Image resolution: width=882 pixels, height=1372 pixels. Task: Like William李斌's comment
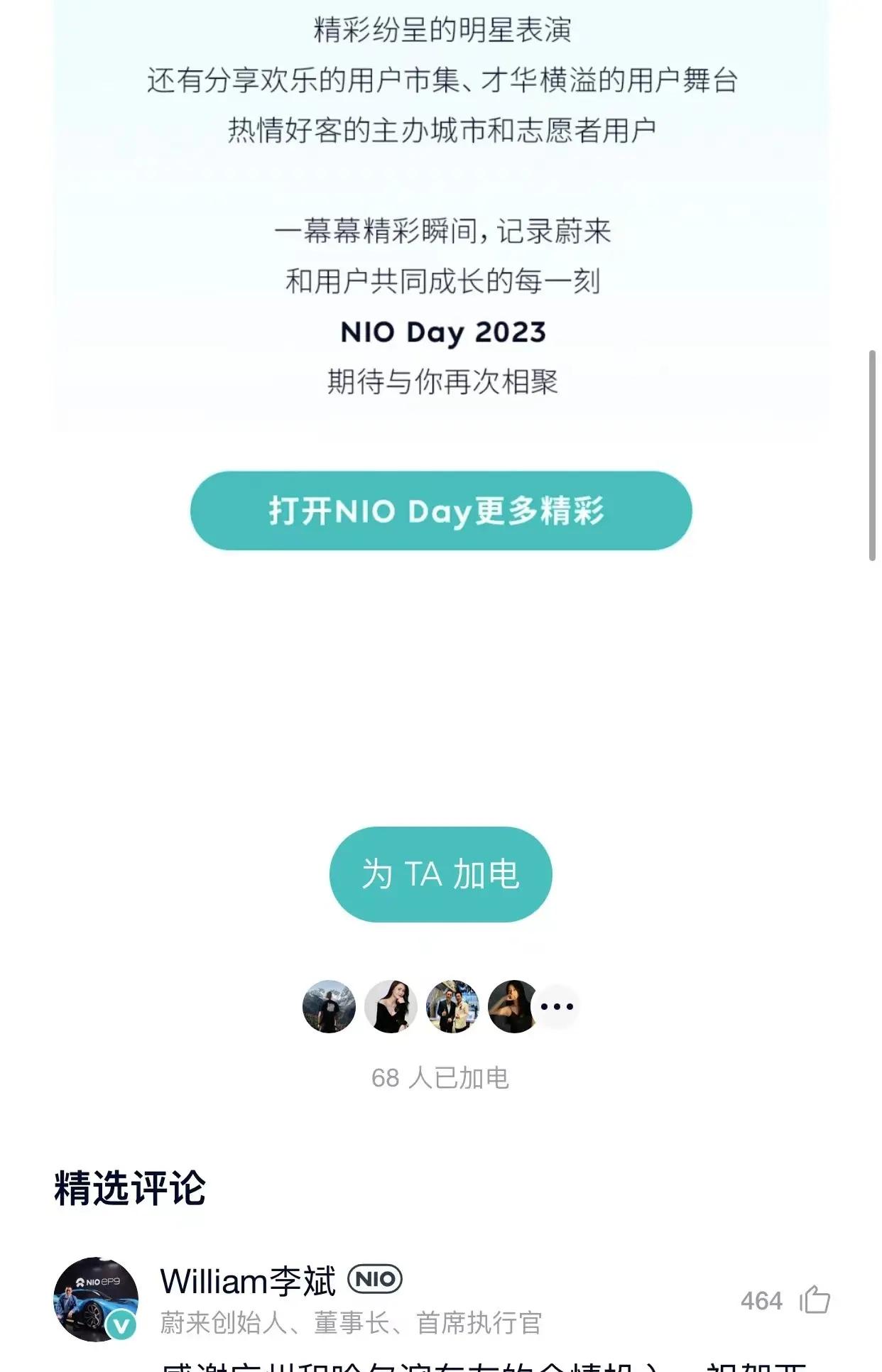(815, 1300)
